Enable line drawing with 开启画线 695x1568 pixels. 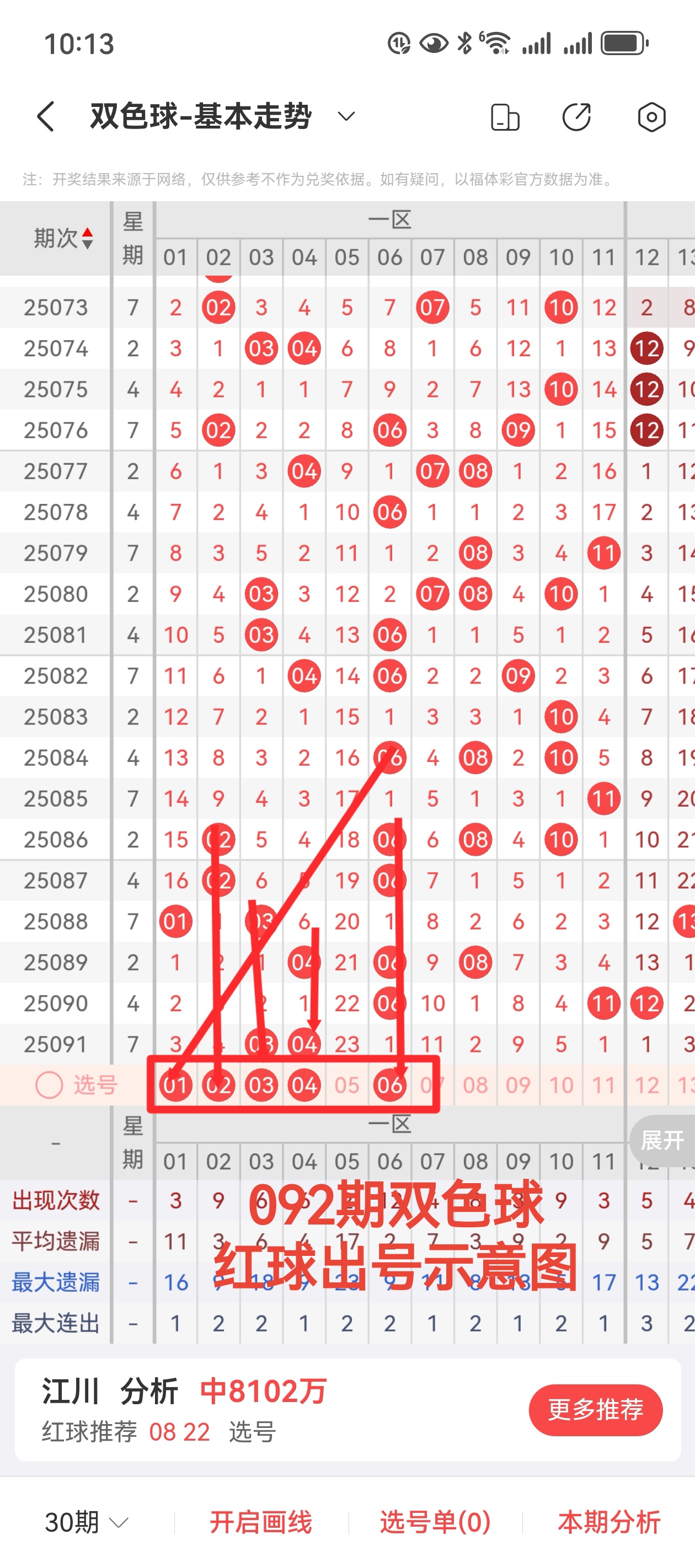261,1522
